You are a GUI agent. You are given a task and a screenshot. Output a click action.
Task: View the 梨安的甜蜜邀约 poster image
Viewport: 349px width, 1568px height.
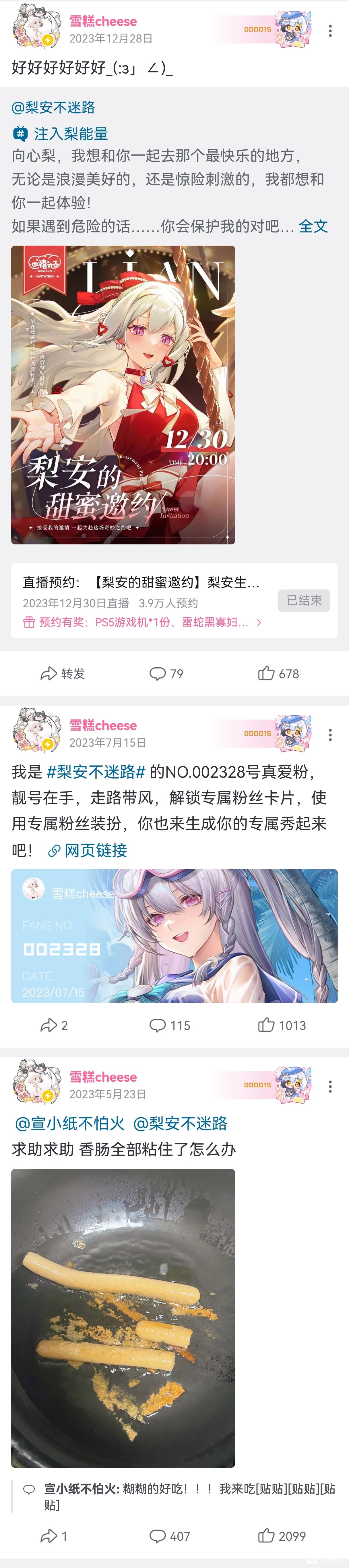tap(123, 394)
